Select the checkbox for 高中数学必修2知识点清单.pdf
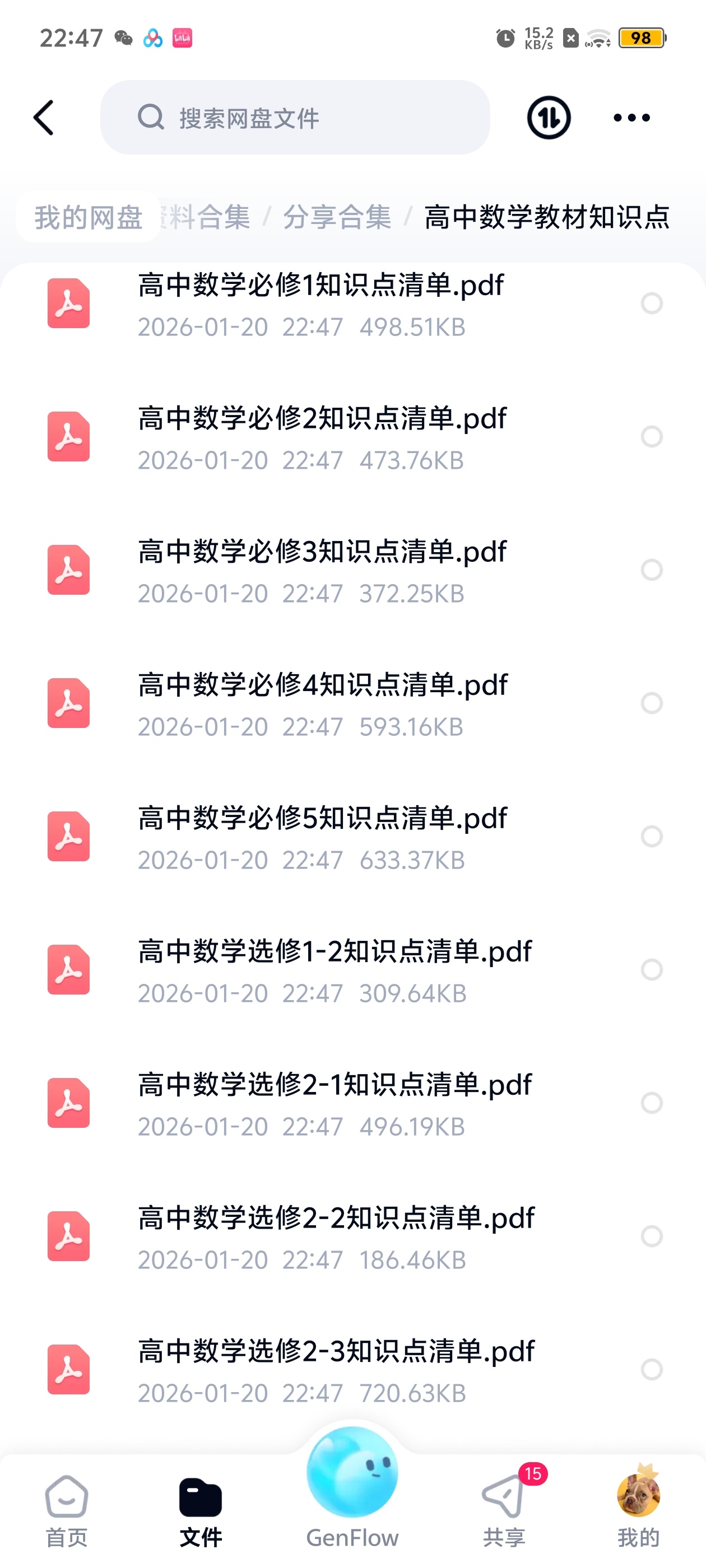 tap(651, 436)
